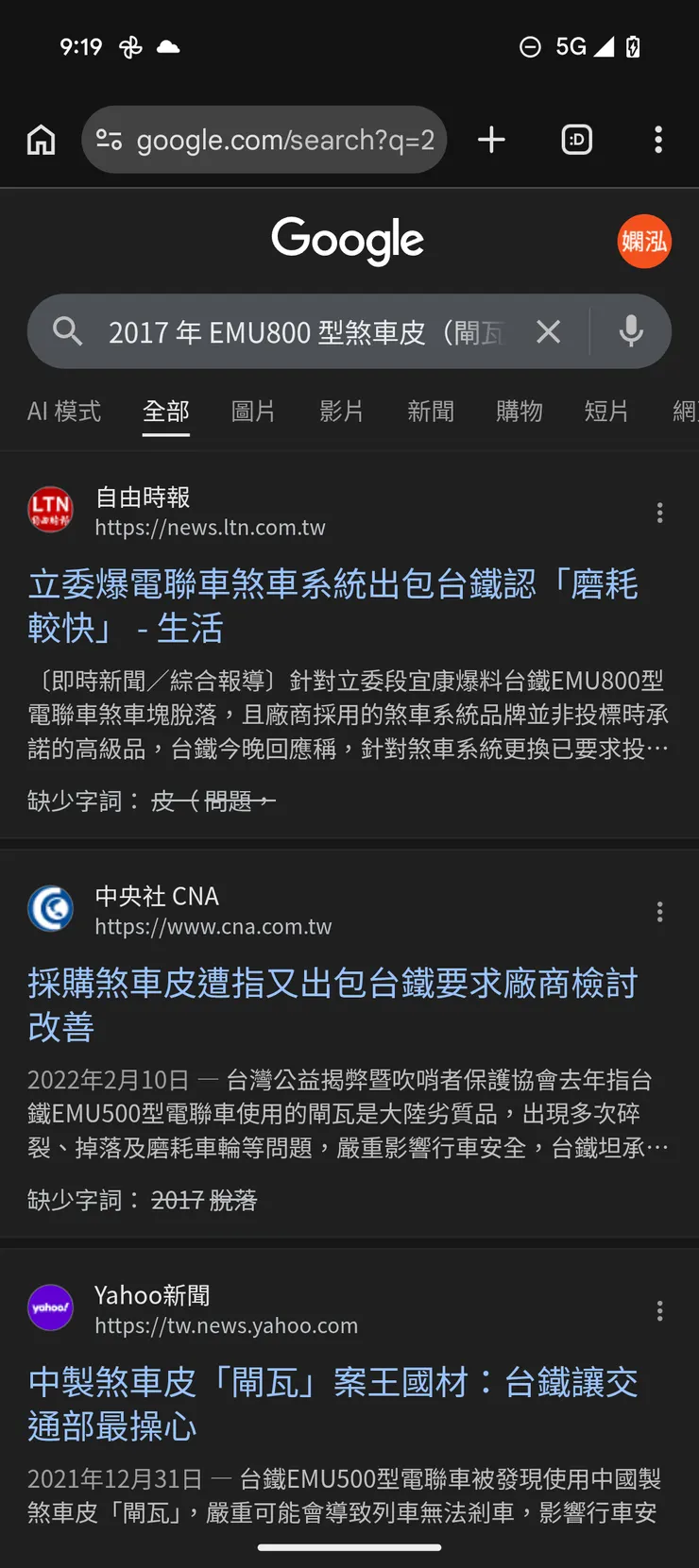Viewport: 699px width, 1568px height.
Task: Open the AI 模式 tab
Action: pyautogui.click(x=64, y=412)
